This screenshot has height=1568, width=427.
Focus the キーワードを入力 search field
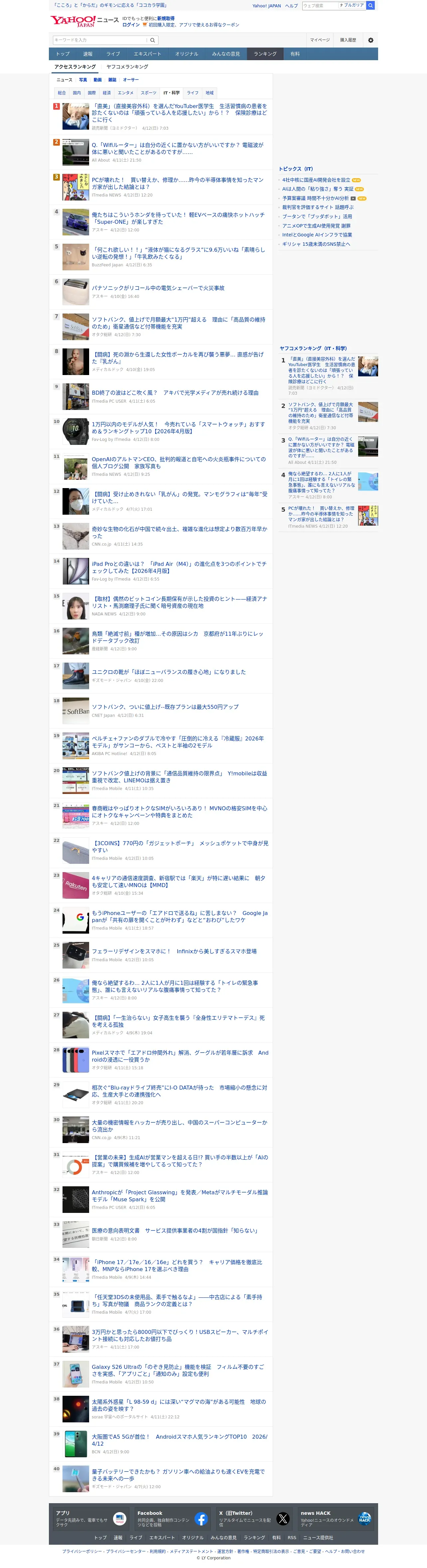tap(100, 40)
